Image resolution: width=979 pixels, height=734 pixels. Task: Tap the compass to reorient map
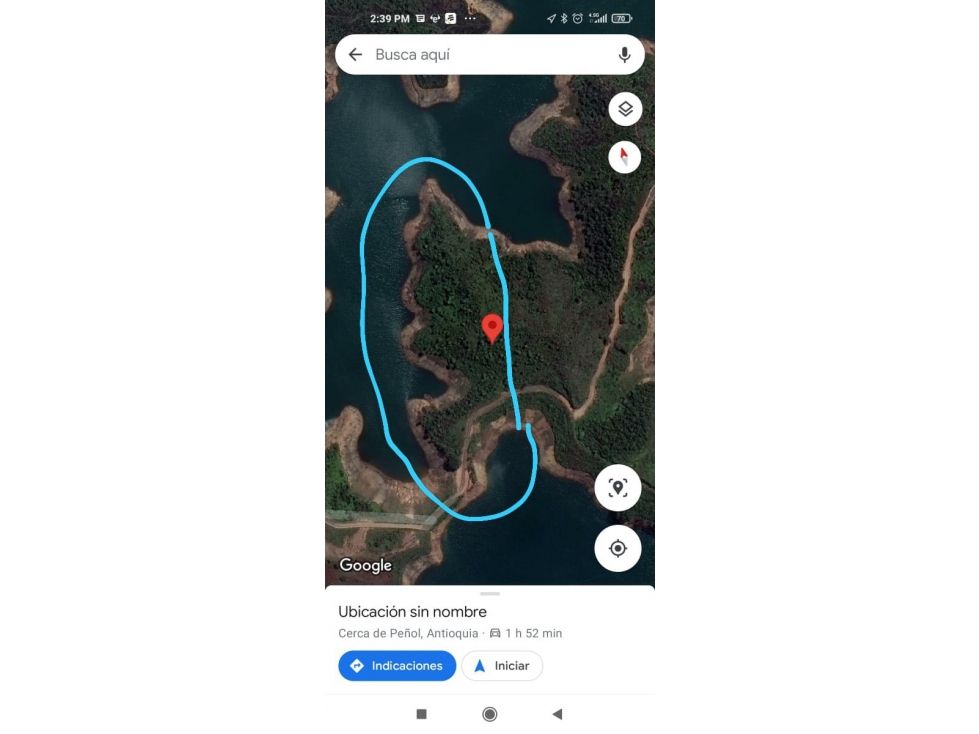click(625, 157)
